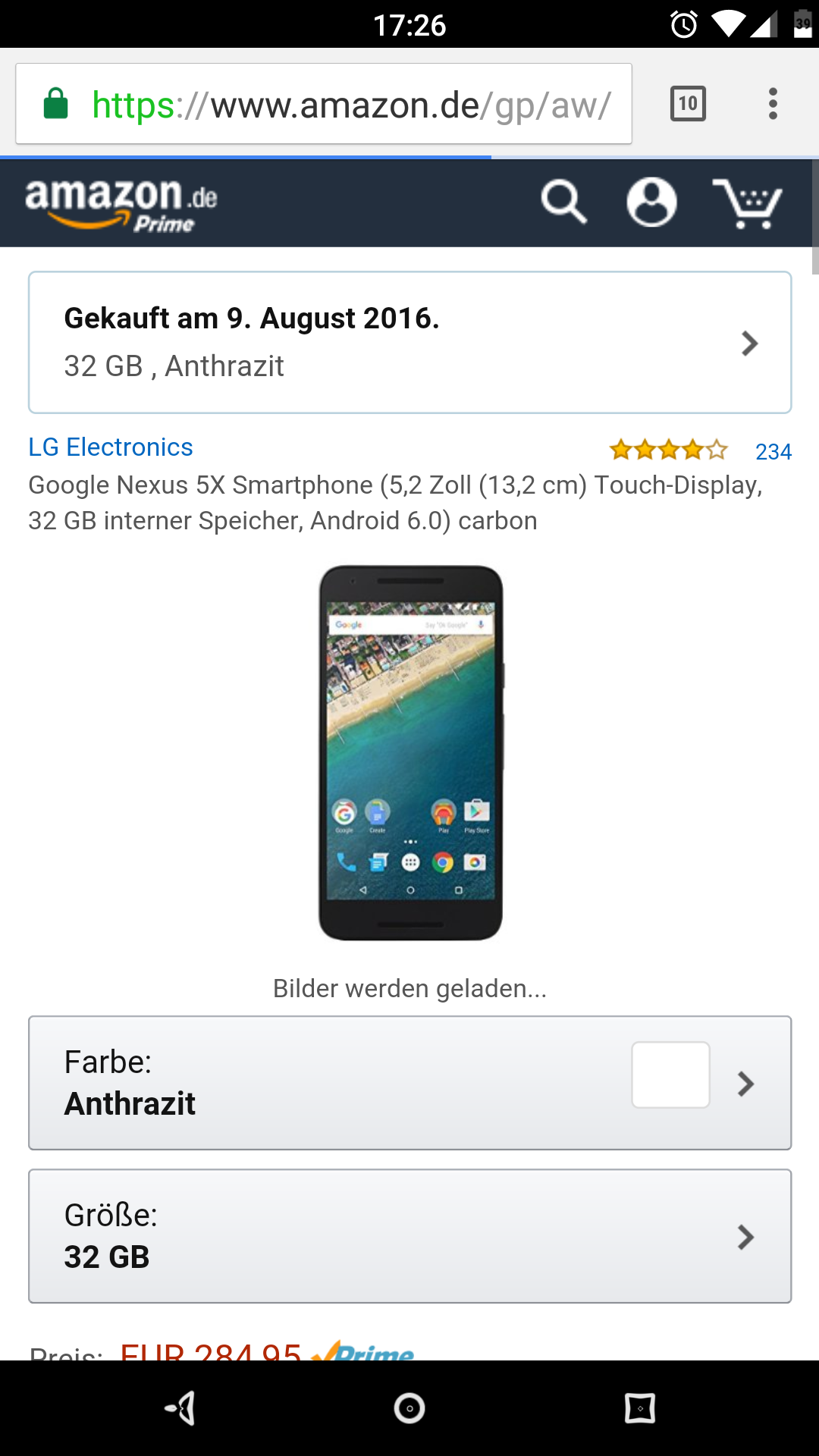Open the LG Electronics brand link
Image resolution: width=819 pixels, height=1456 pixels.
111,447
